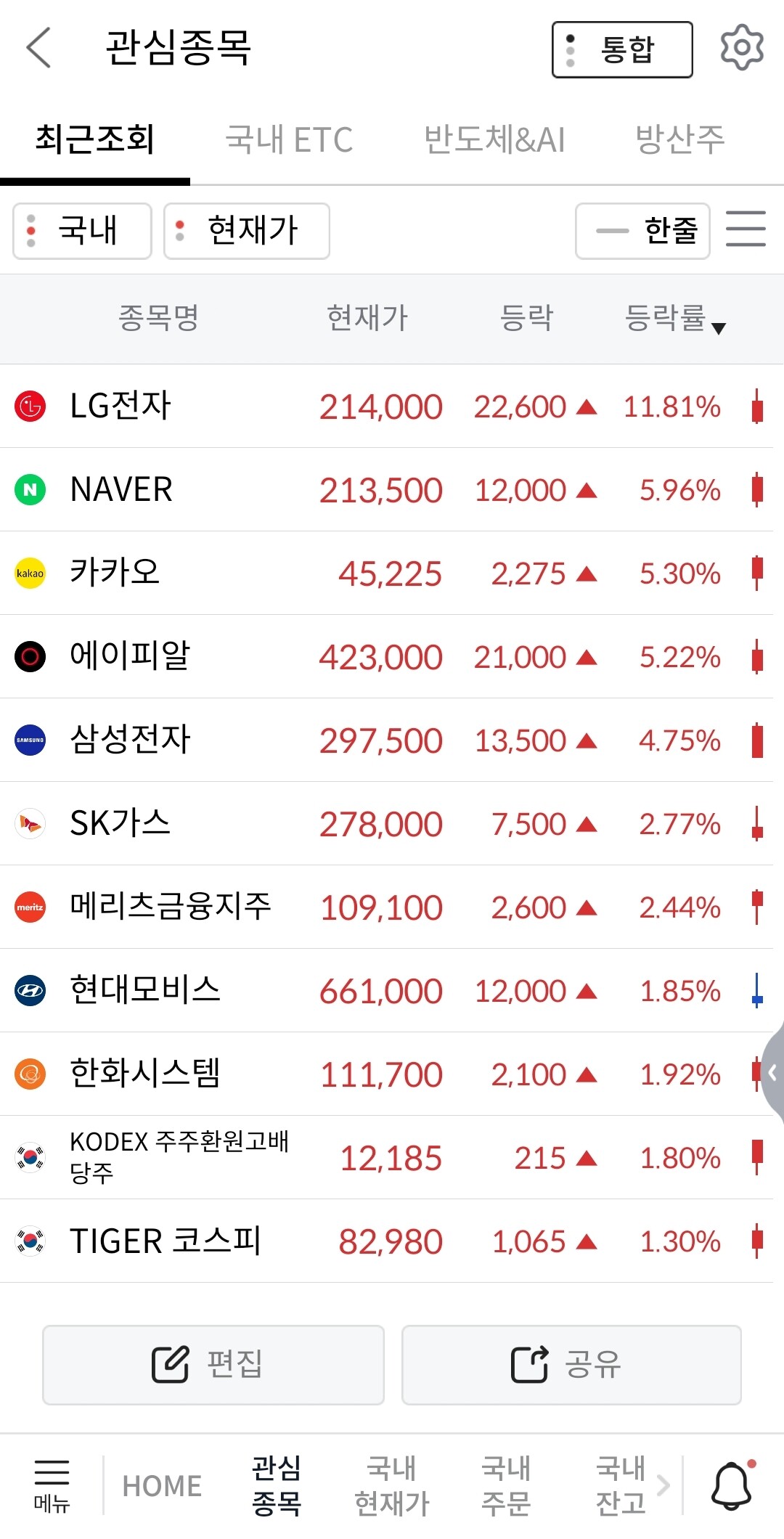The width and height of the screenshot is (784, 1539).
Task: Tap the 편집 edit button
Action: tap(213, 1365)
